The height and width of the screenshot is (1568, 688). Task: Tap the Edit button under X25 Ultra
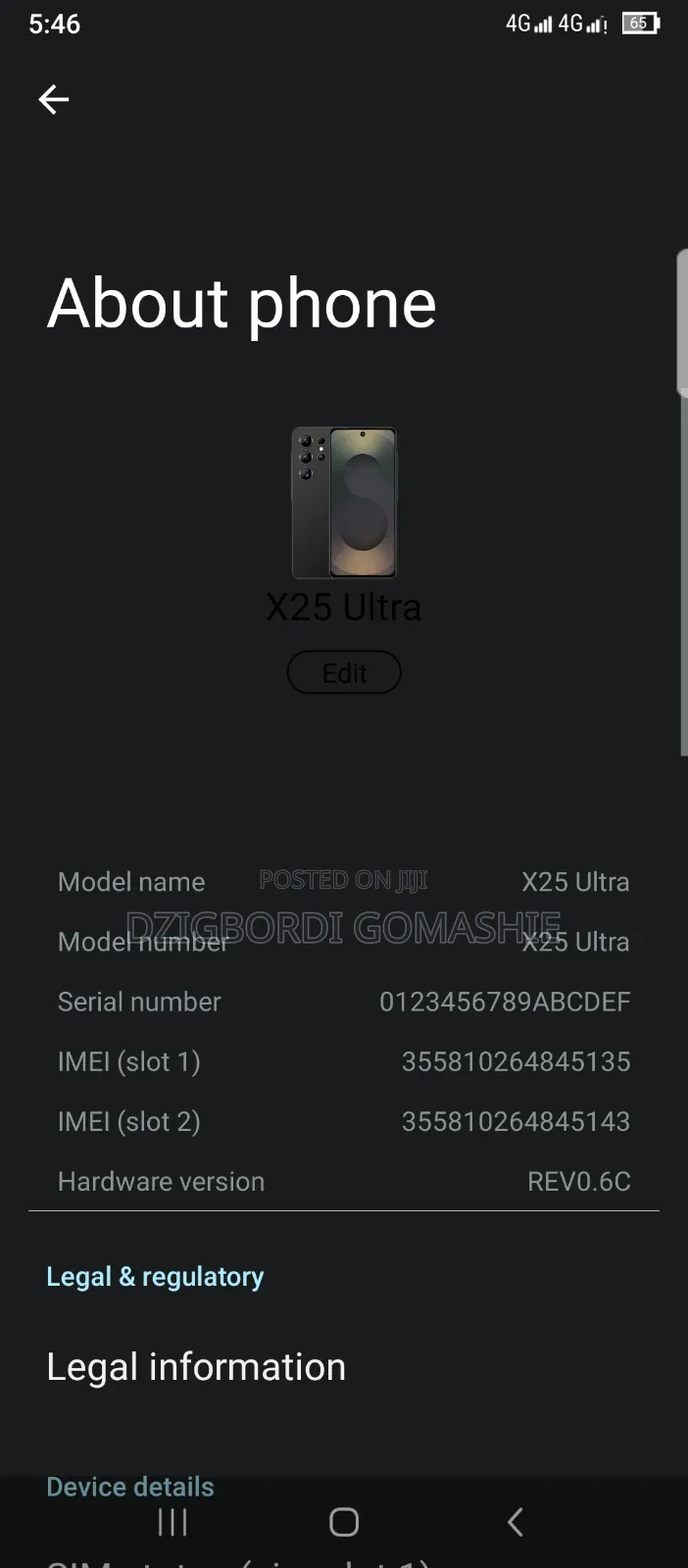tap(344, 673)
